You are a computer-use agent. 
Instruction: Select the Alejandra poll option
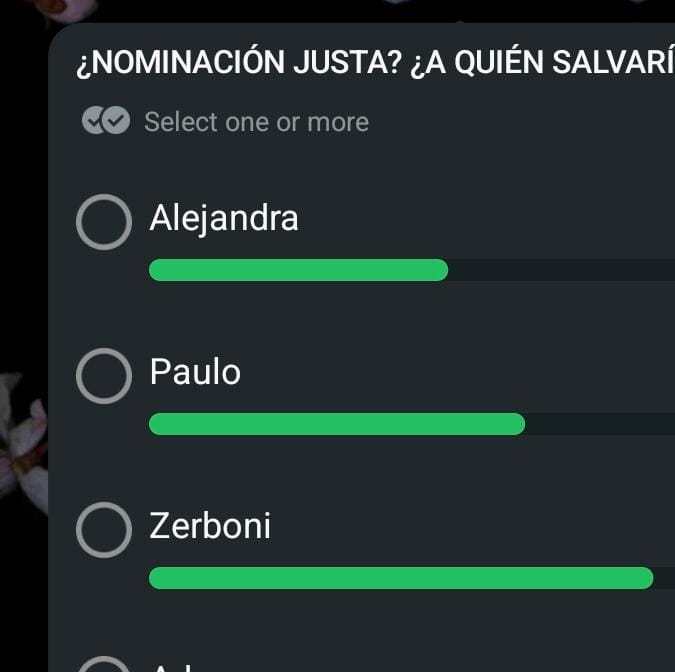point(104,222)
